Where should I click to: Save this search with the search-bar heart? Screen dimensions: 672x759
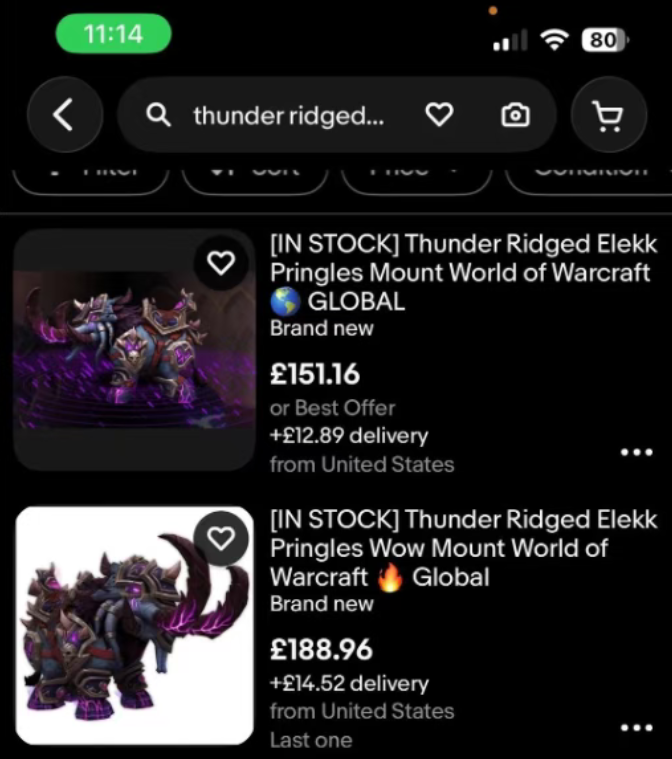click(439, 116)
